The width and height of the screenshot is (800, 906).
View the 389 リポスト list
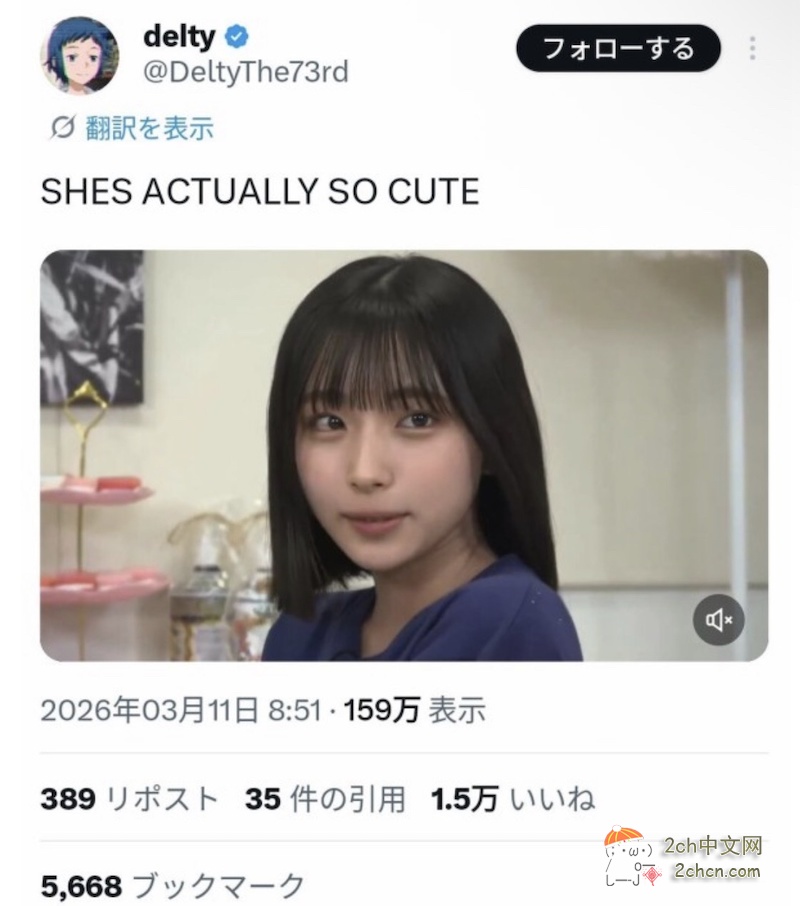pyautogui.click(x=129, y=799)
